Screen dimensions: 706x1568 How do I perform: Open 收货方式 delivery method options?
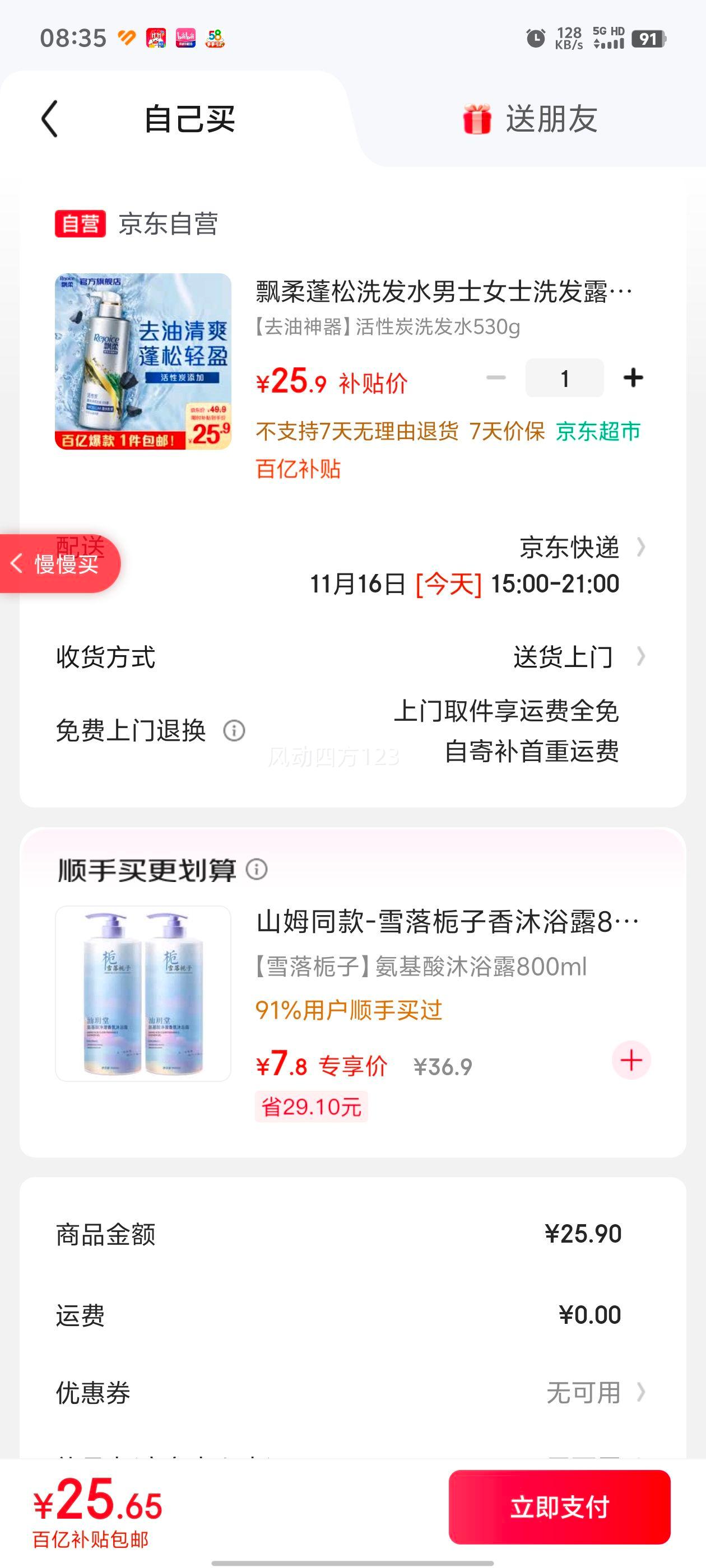coord(578,657)
